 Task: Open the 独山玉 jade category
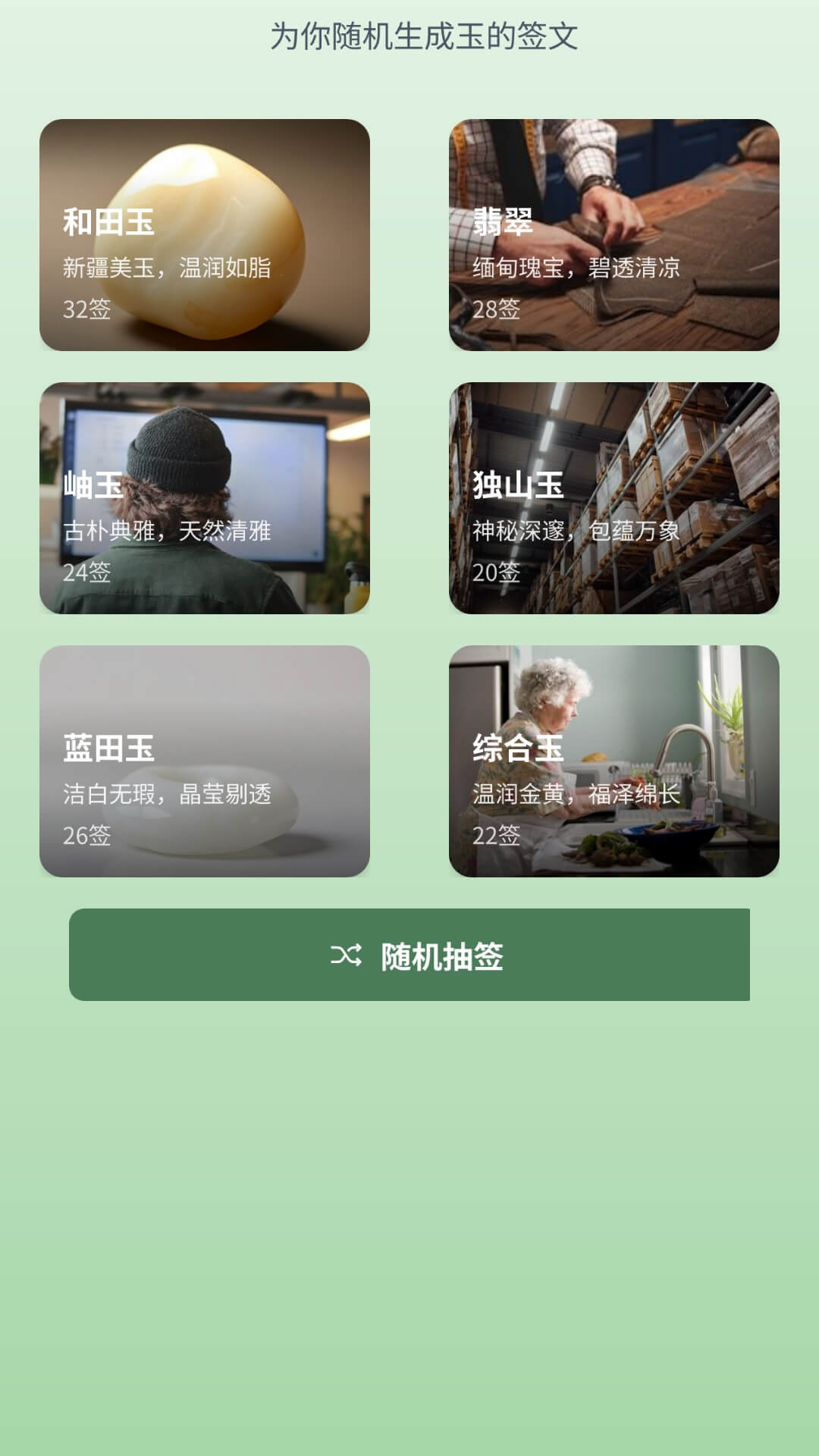(x=614, y=497)
